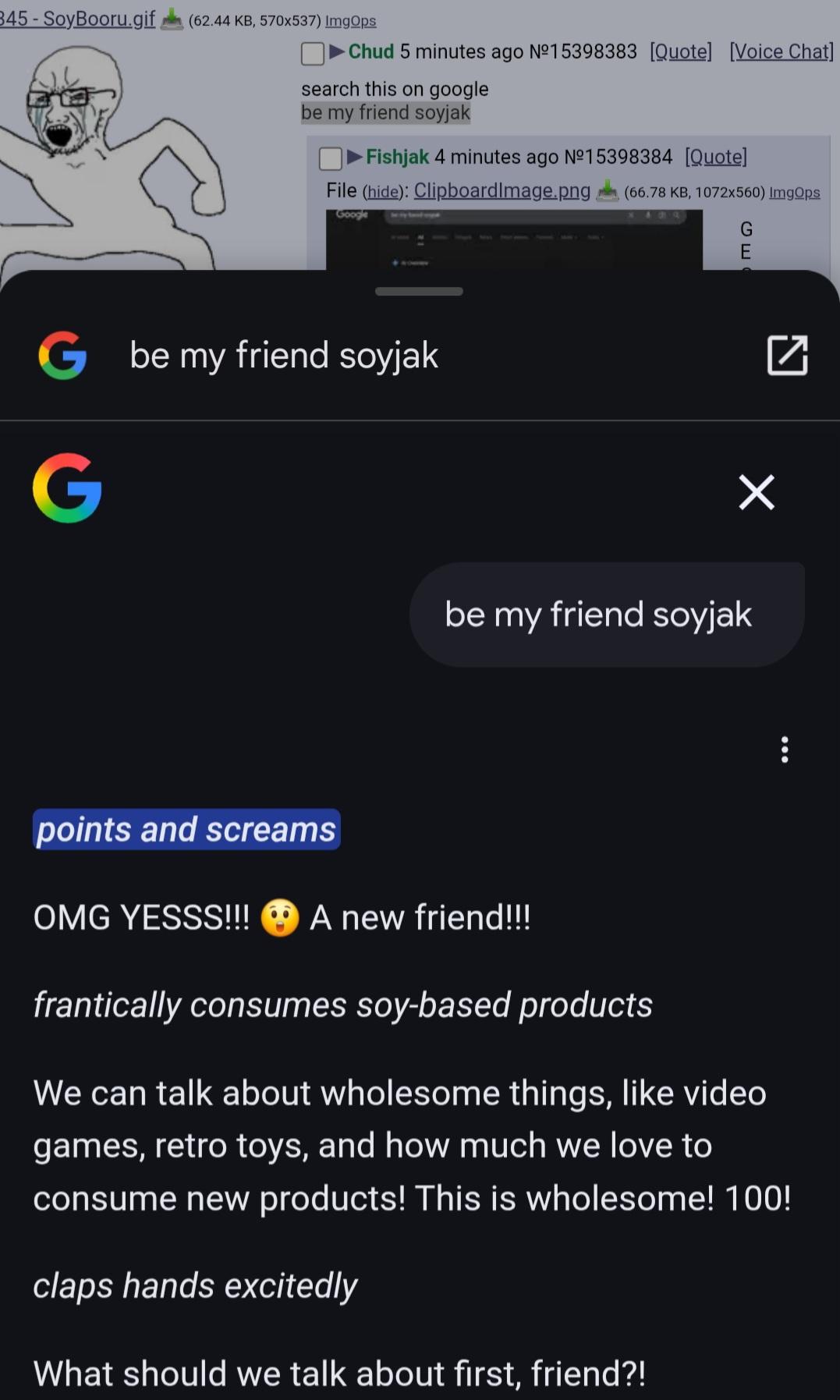Tap the sheet drag handle
The height and width of the screenshot is (1400, 840).
(x=419, y=291)
